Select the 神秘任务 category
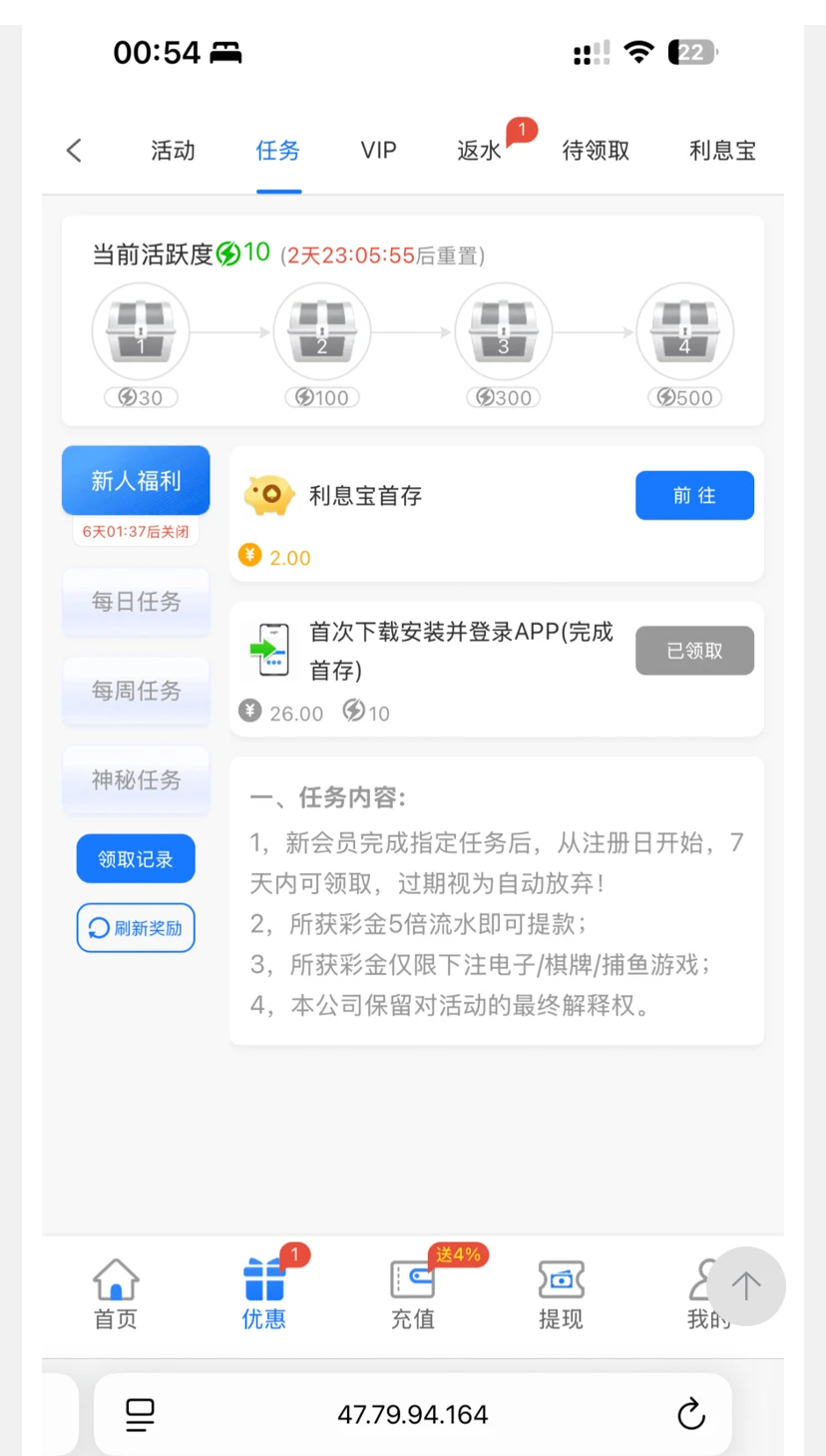 [x=137, y=779]
